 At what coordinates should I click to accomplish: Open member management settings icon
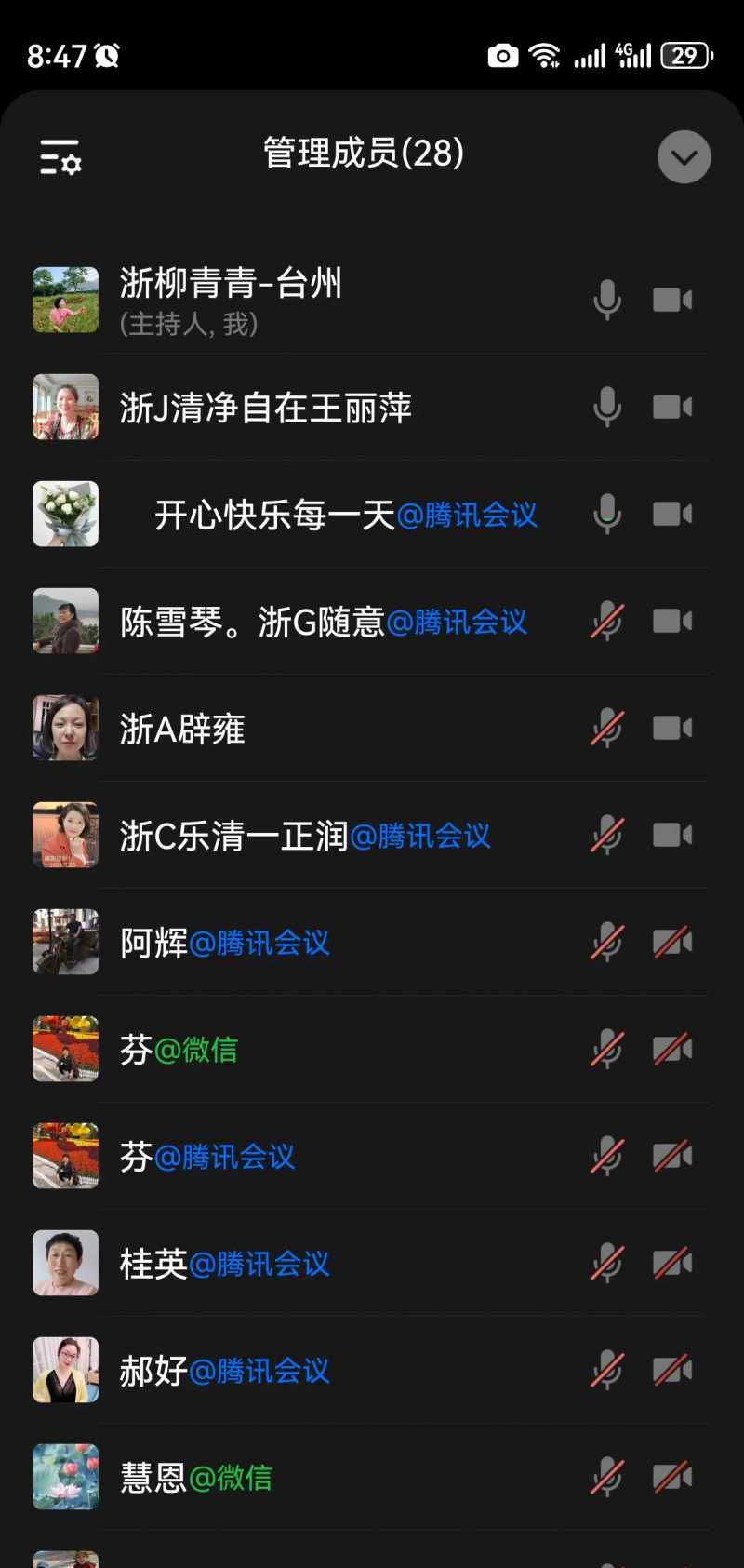(x=60, y=157)
